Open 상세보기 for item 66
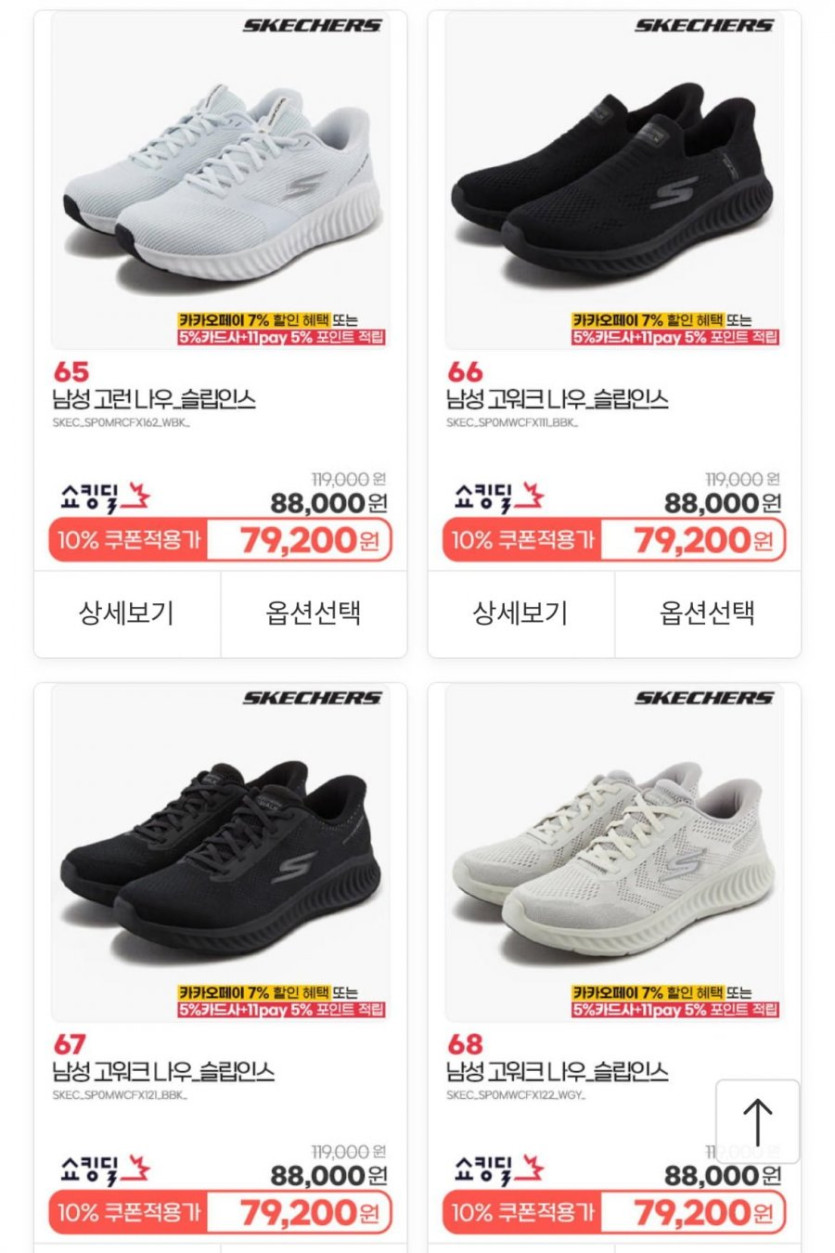835x1253 pixels. pos(520,613)
